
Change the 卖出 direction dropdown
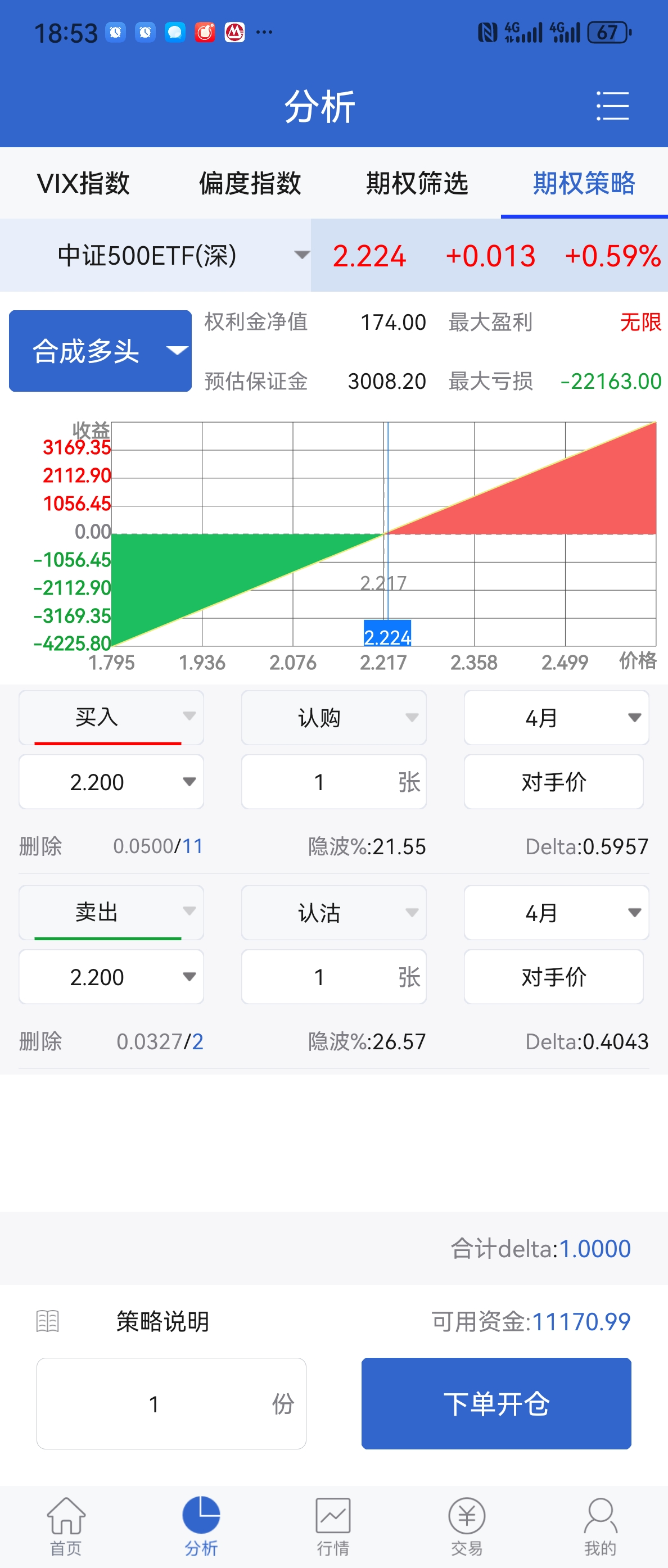coord(111,913)
